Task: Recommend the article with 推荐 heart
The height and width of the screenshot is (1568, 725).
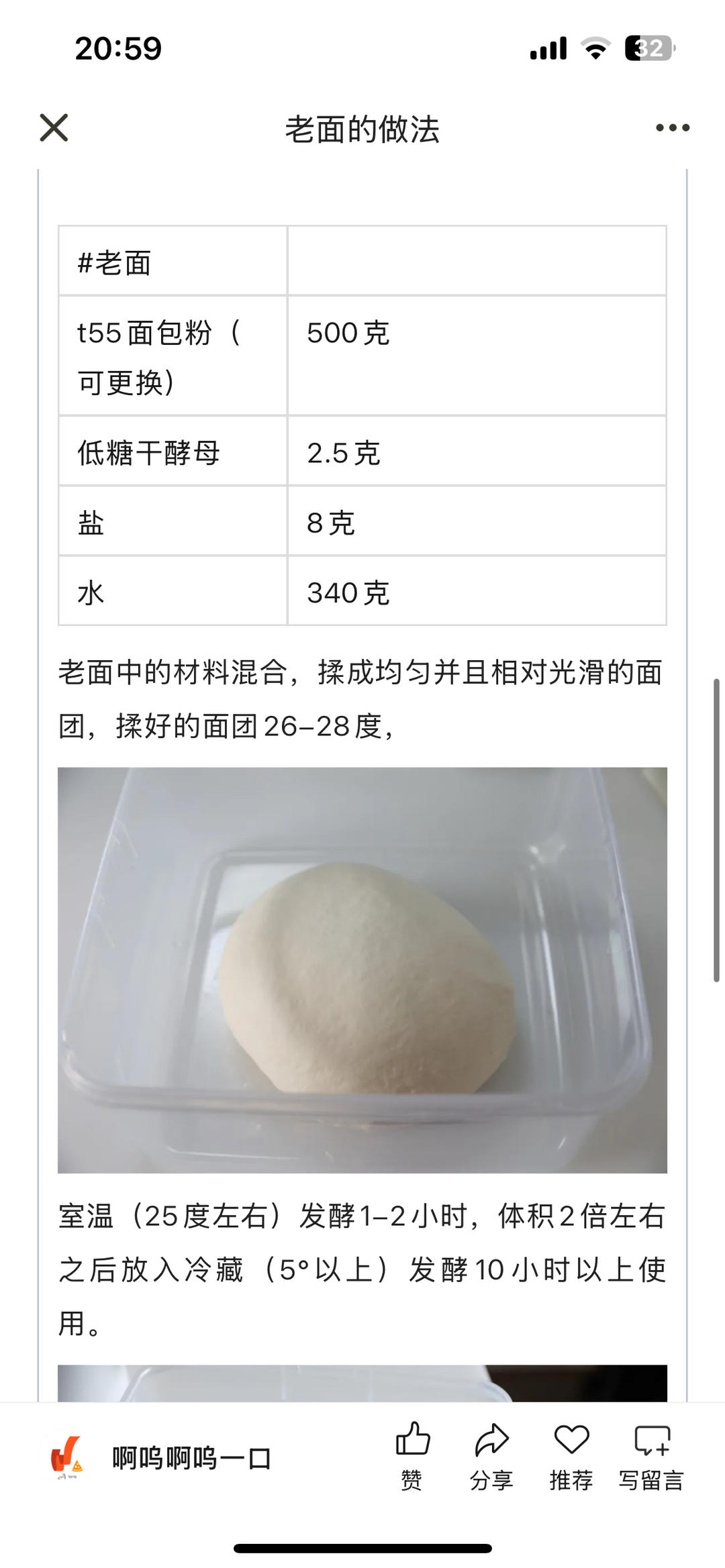Action: click(571, 1456)
